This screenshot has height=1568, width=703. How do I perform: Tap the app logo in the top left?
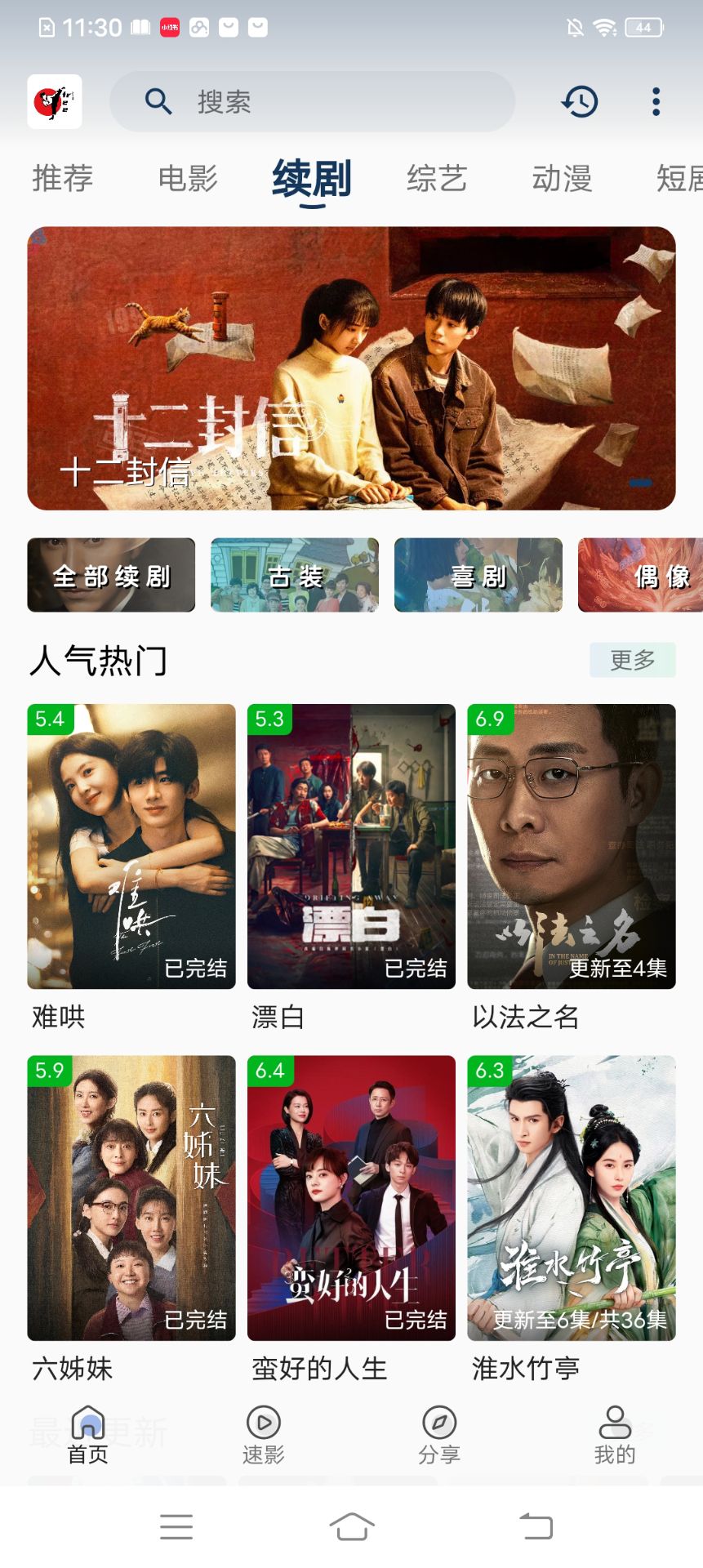(x=55, y=103)
